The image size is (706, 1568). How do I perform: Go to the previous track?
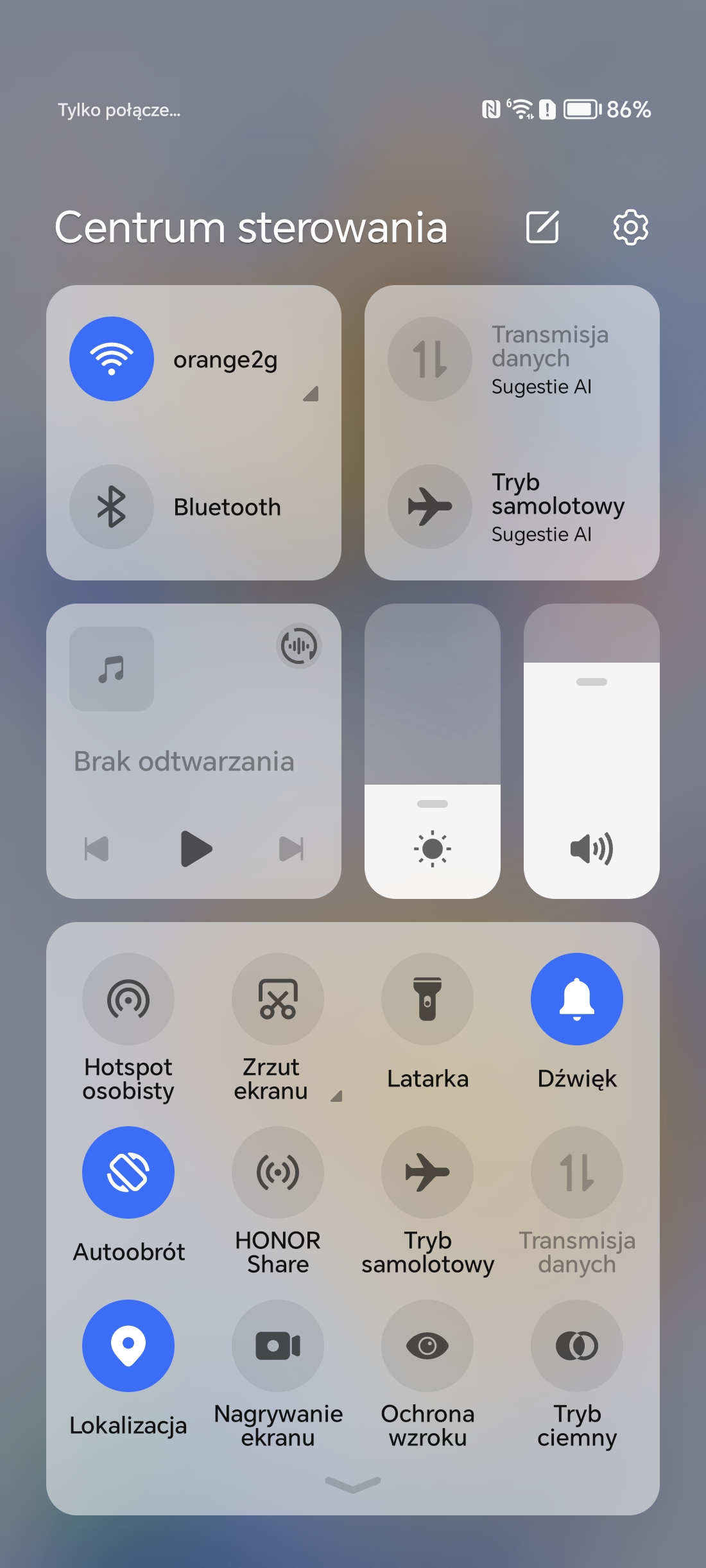97,849
